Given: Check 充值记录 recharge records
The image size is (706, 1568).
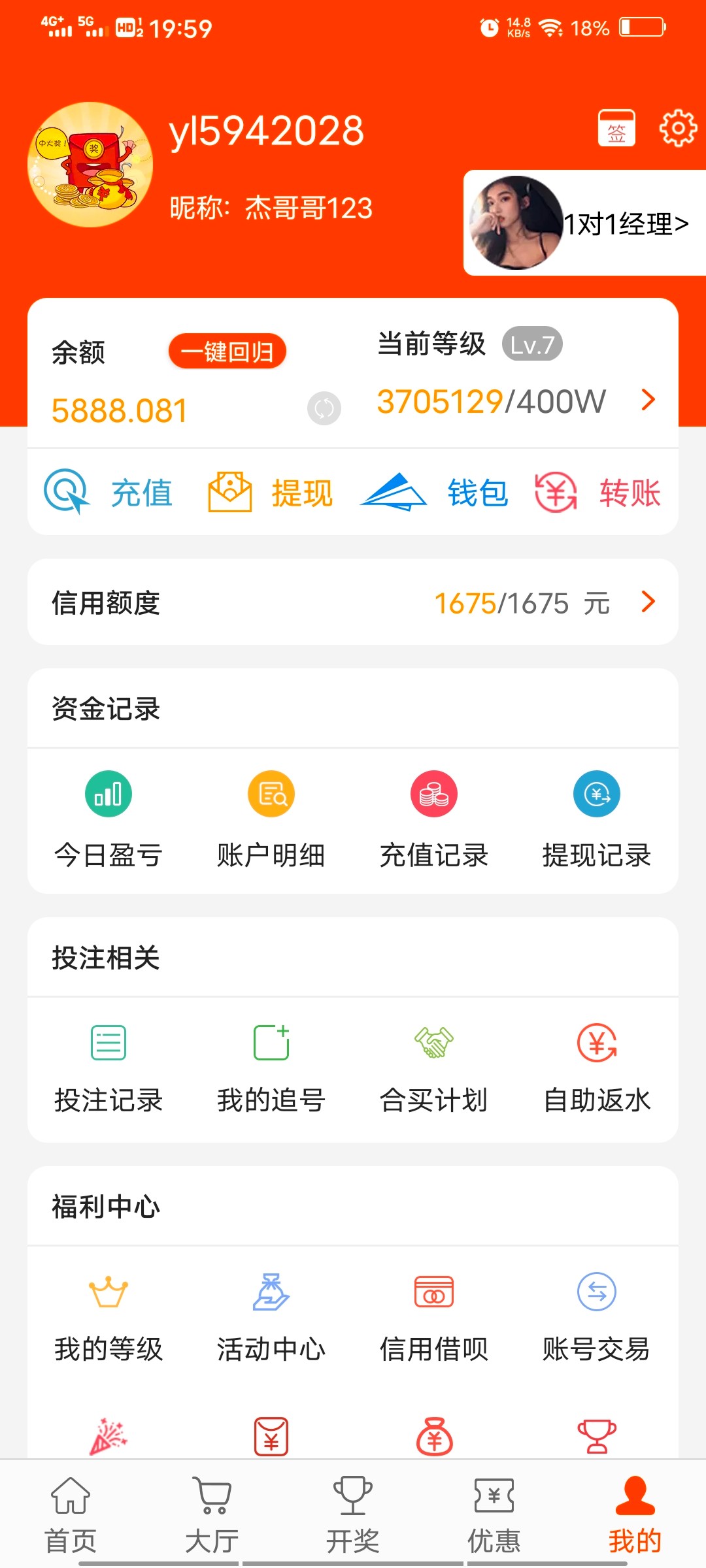Looking at the screenshot, I should 433,819.
